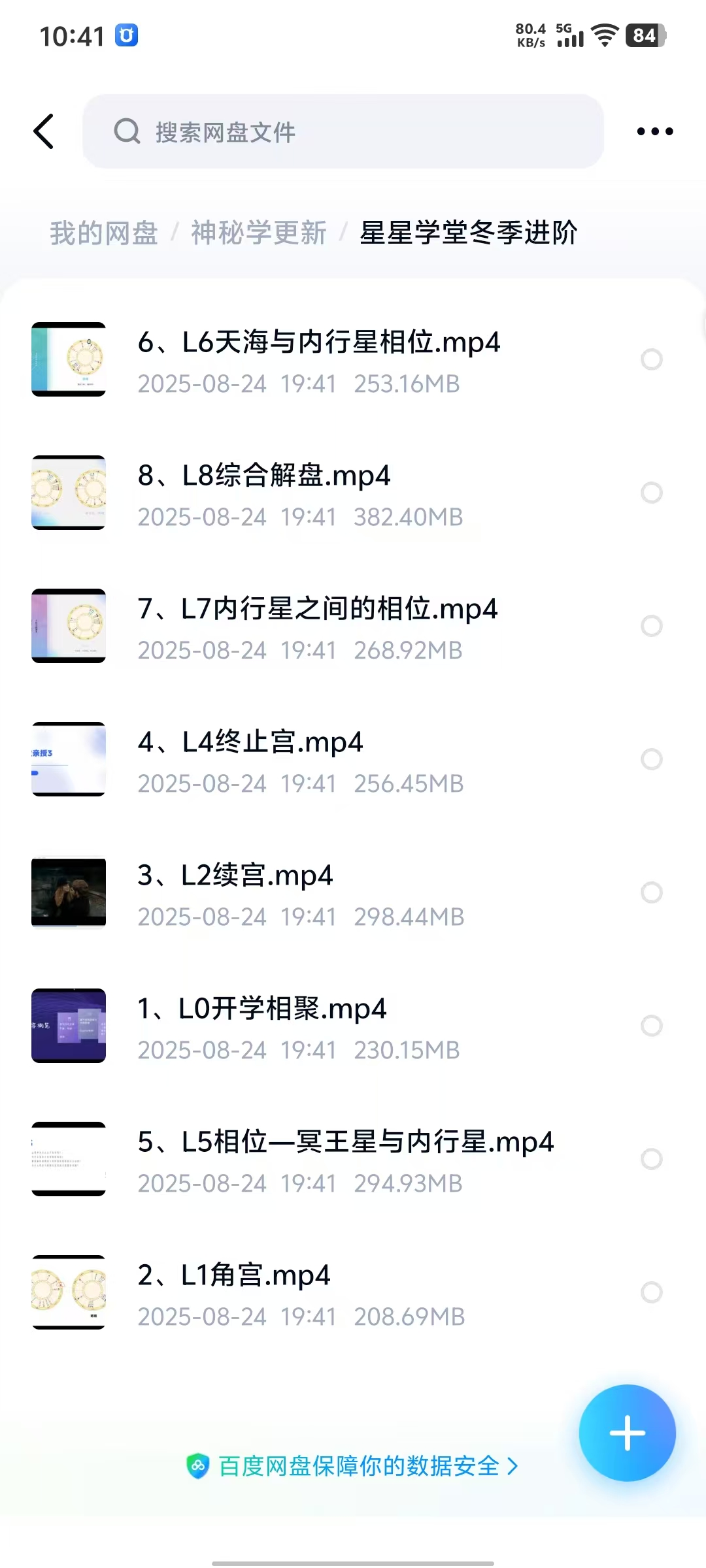This screenshot has height=1568, width=706.
Task: Tap the 搜索网盘文件 search box
Action: pos(343,131)
